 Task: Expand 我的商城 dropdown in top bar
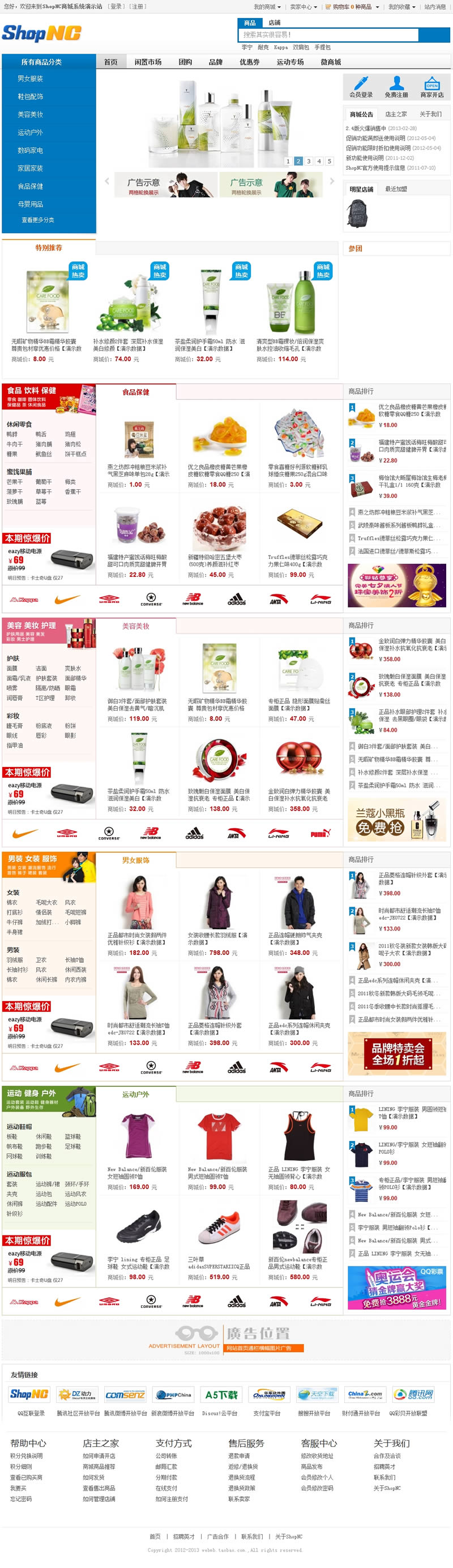point(267,7)
